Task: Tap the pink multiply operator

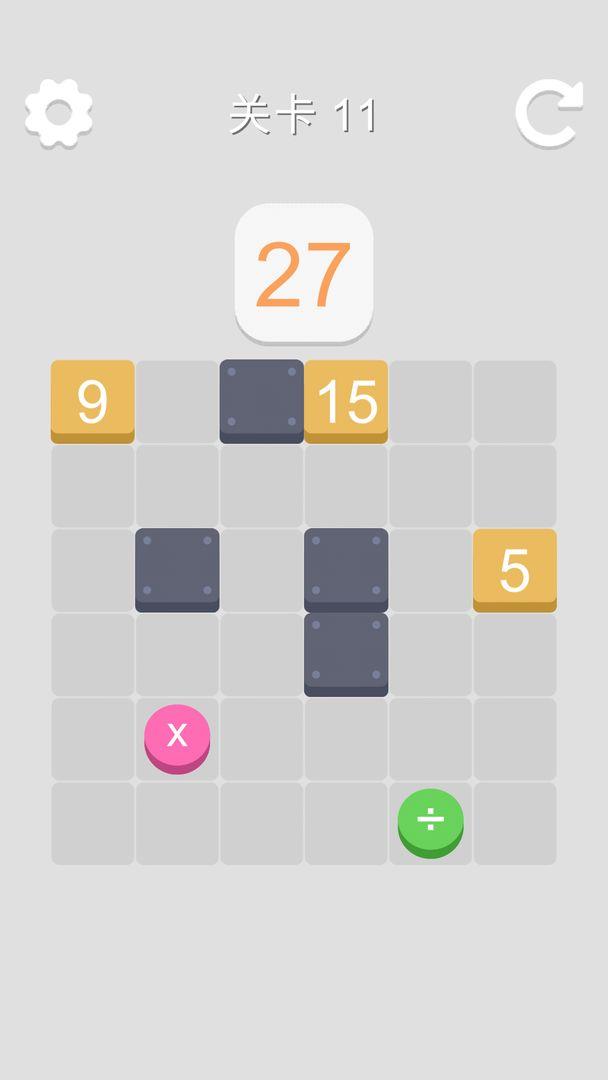Action: point(177,736)
